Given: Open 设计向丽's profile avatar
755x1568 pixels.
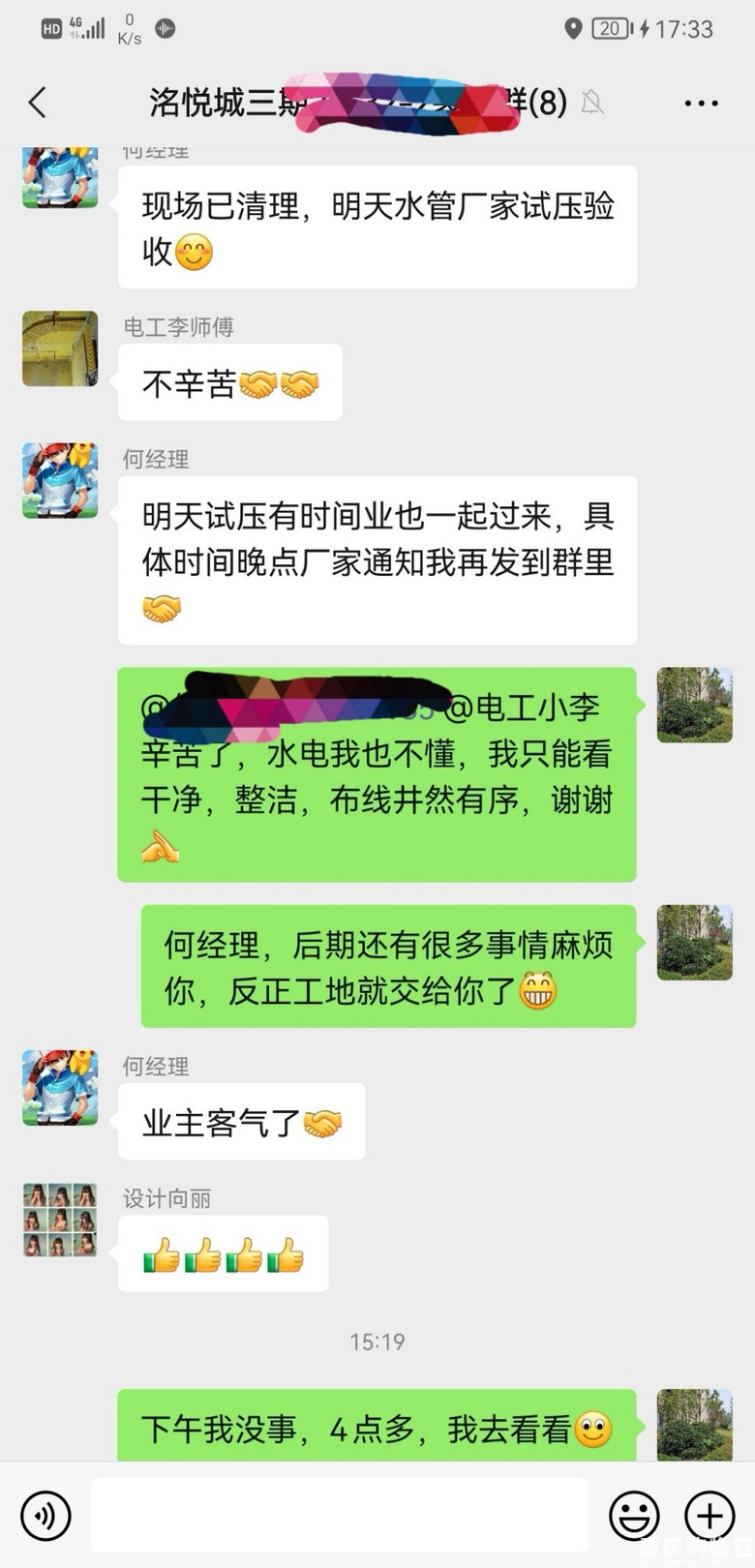Looking at the screenshot, I should coord(60,1220).
